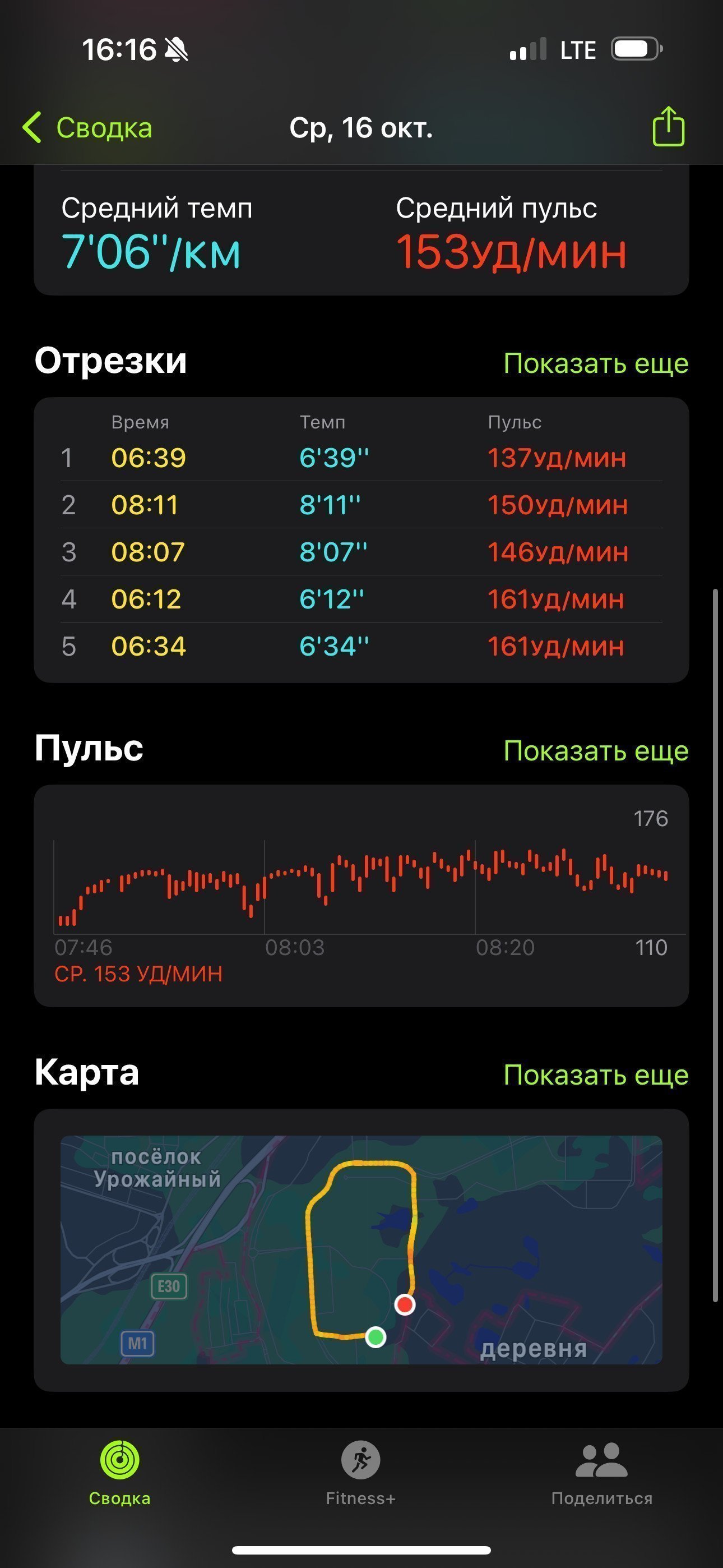Show more for Отрезки section
The width and height of the screenshot is (723, 1568).
click(596, 363)
